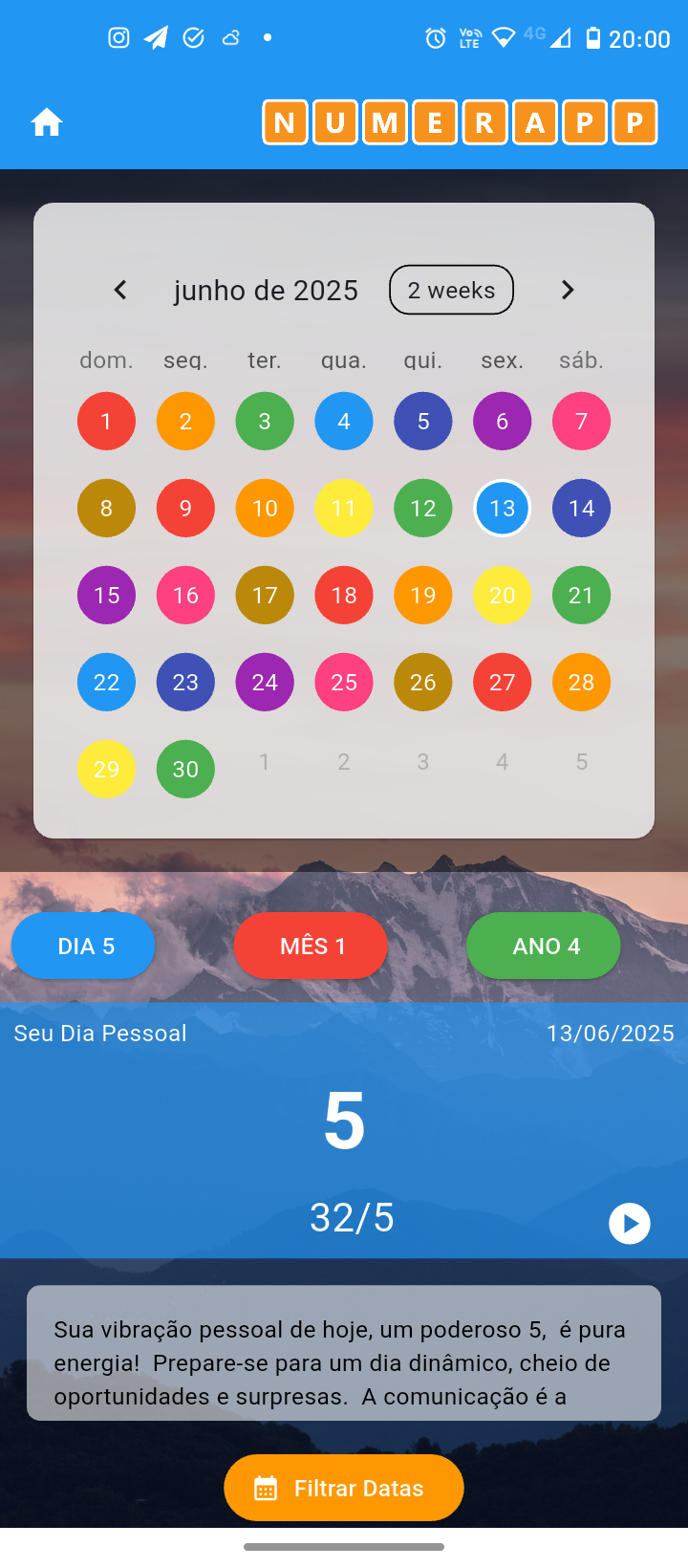Go to next month in calendar
688x1568 pixels.
pyautogui.click(x=568, y=290)
